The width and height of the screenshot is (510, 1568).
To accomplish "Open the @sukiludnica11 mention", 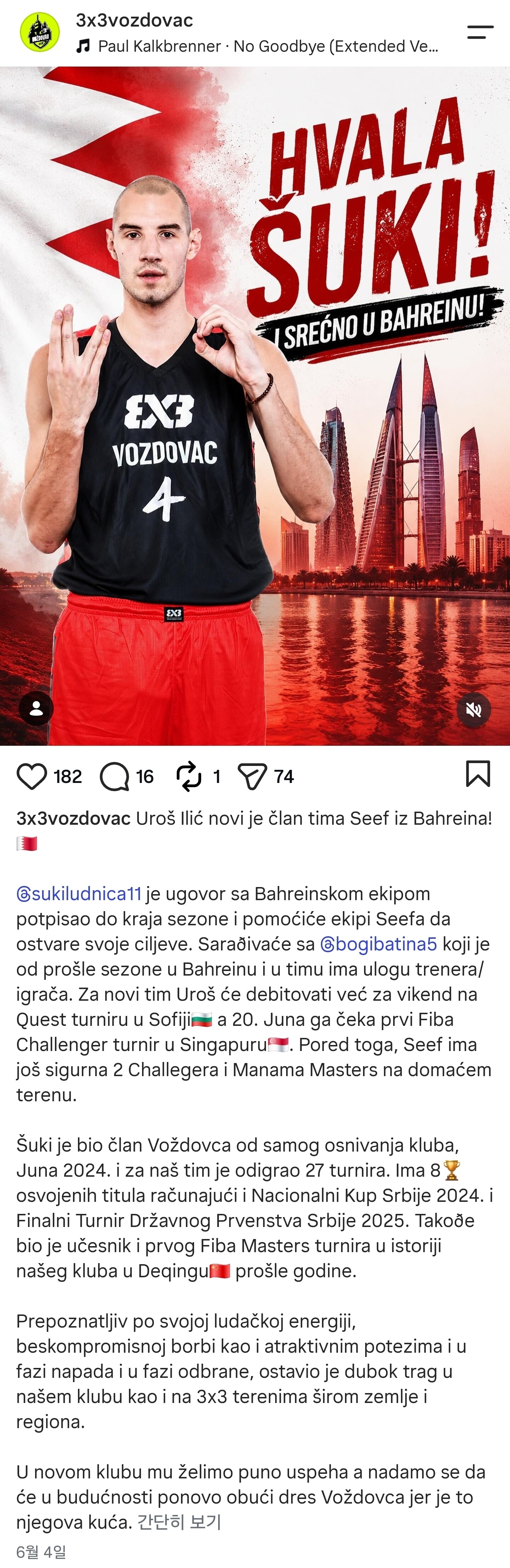I will pyautogui.click(x=79, y=893).
